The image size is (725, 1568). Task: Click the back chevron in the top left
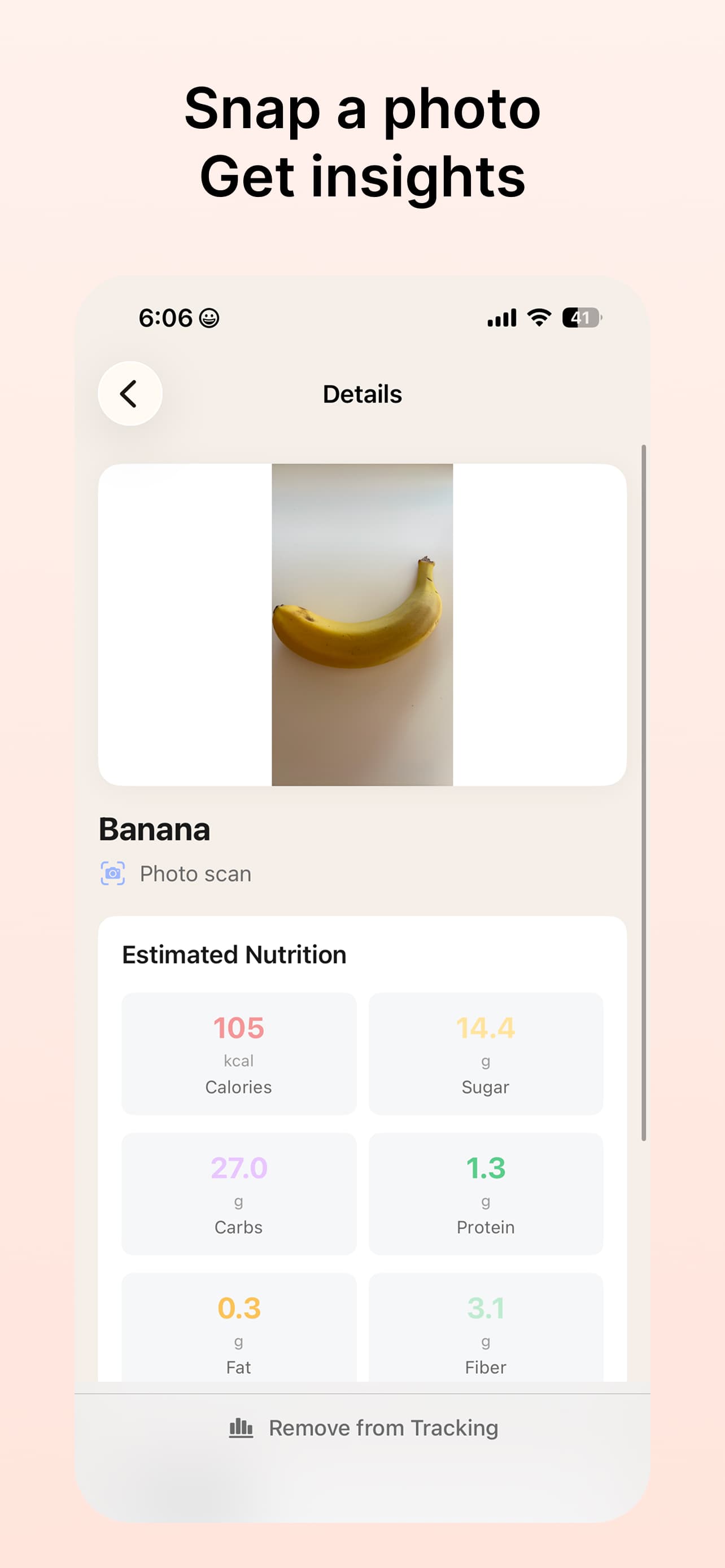tap(130, 393)
